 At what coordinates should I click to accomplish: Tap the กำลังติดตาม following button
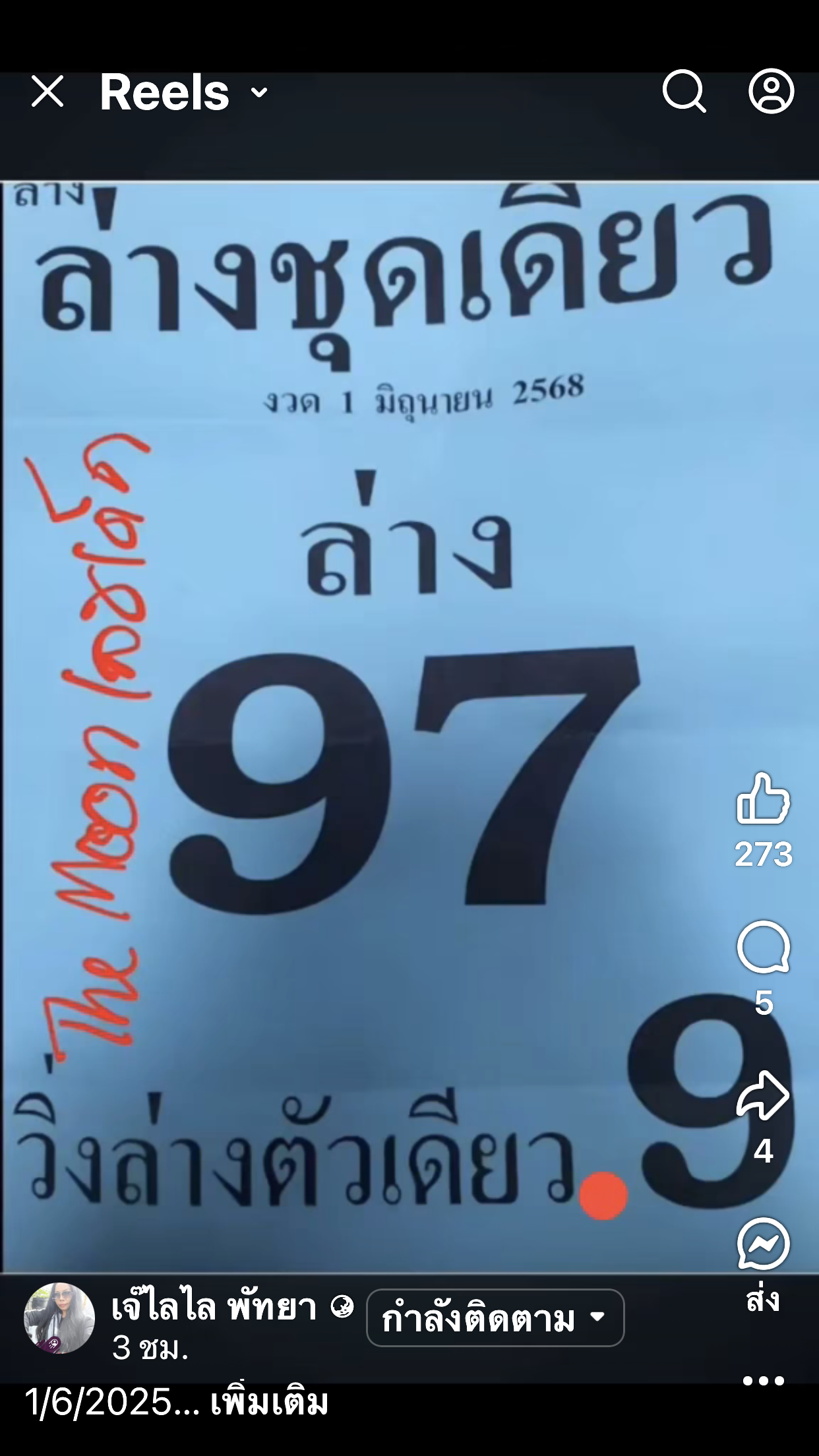pyautogui.click(x=495, y=1318)
